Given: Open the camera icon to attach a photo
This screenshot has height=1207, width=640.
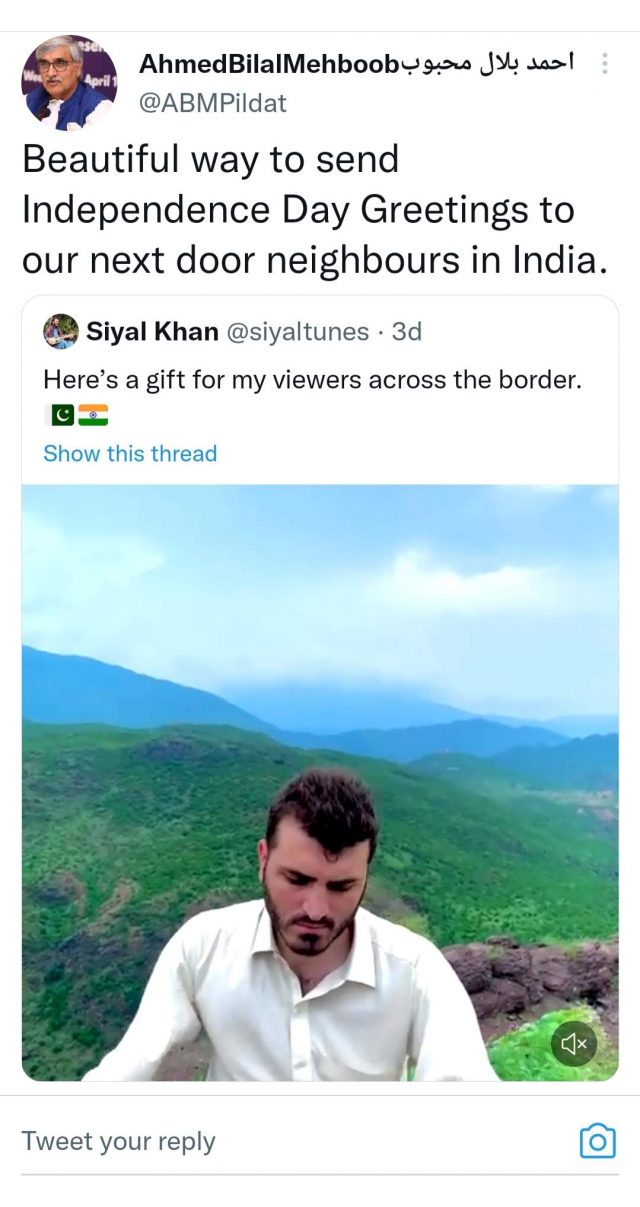Looking at the screenshot, I should [x=597, y=1141].
